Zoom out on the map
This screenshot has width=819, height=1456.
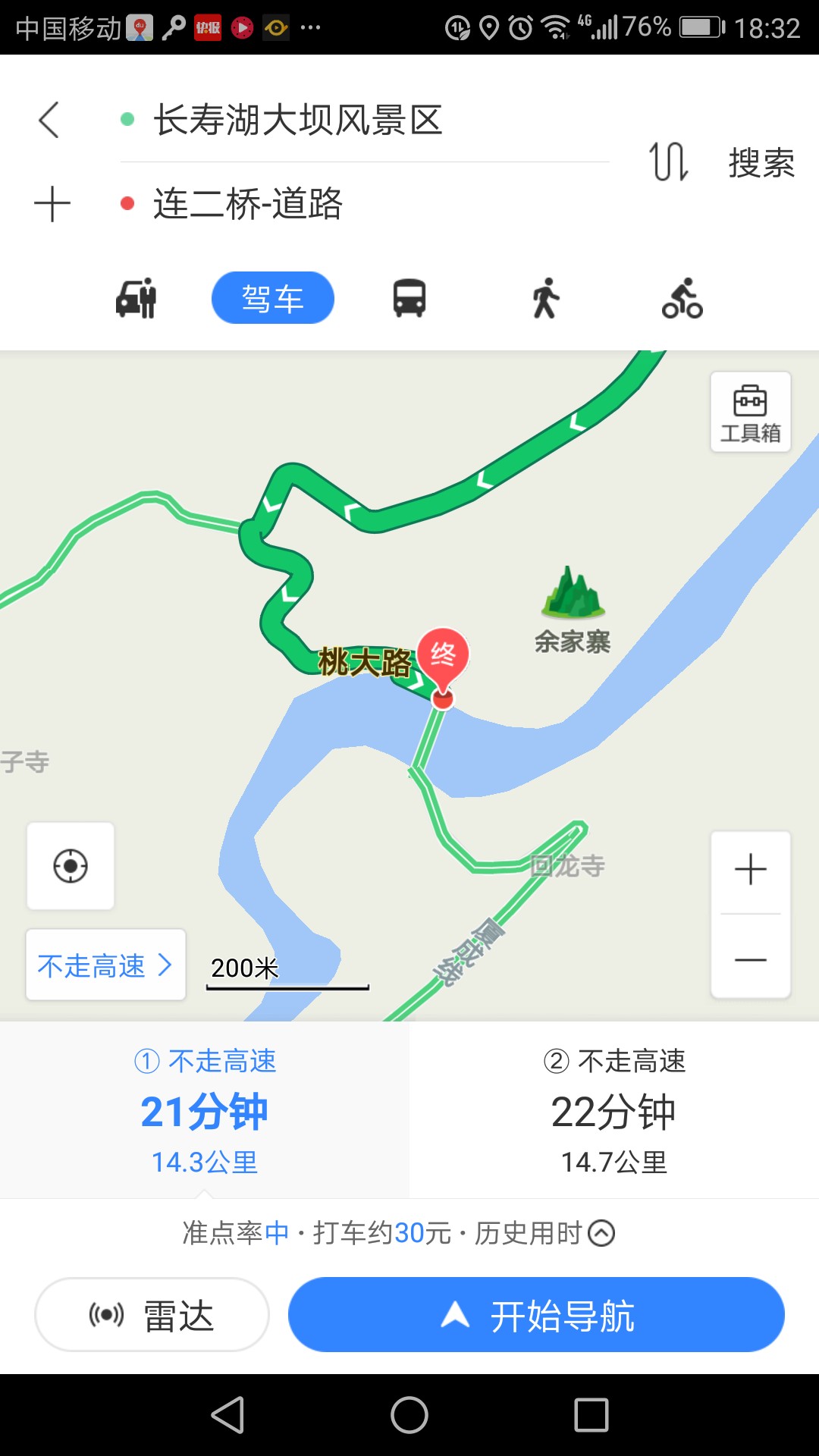tap(751, 960)
